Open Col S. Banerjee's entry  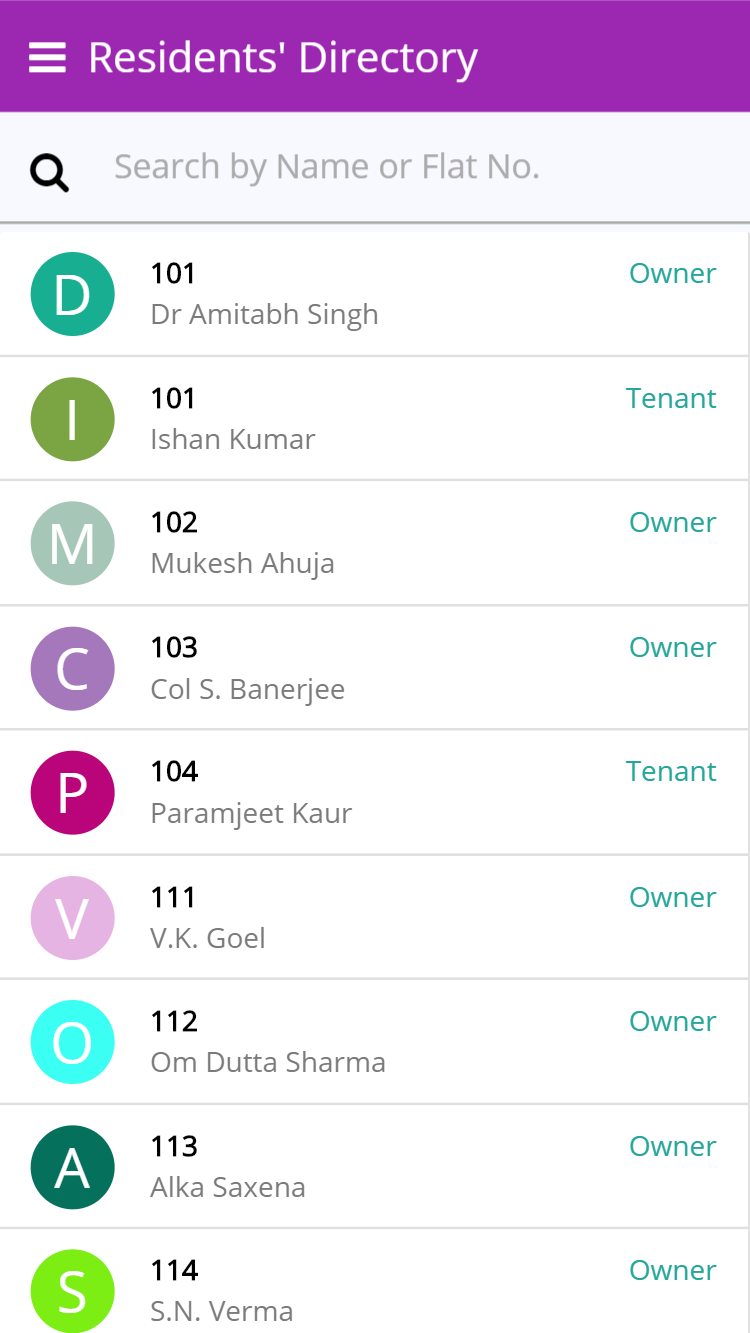tap(374, 668)
